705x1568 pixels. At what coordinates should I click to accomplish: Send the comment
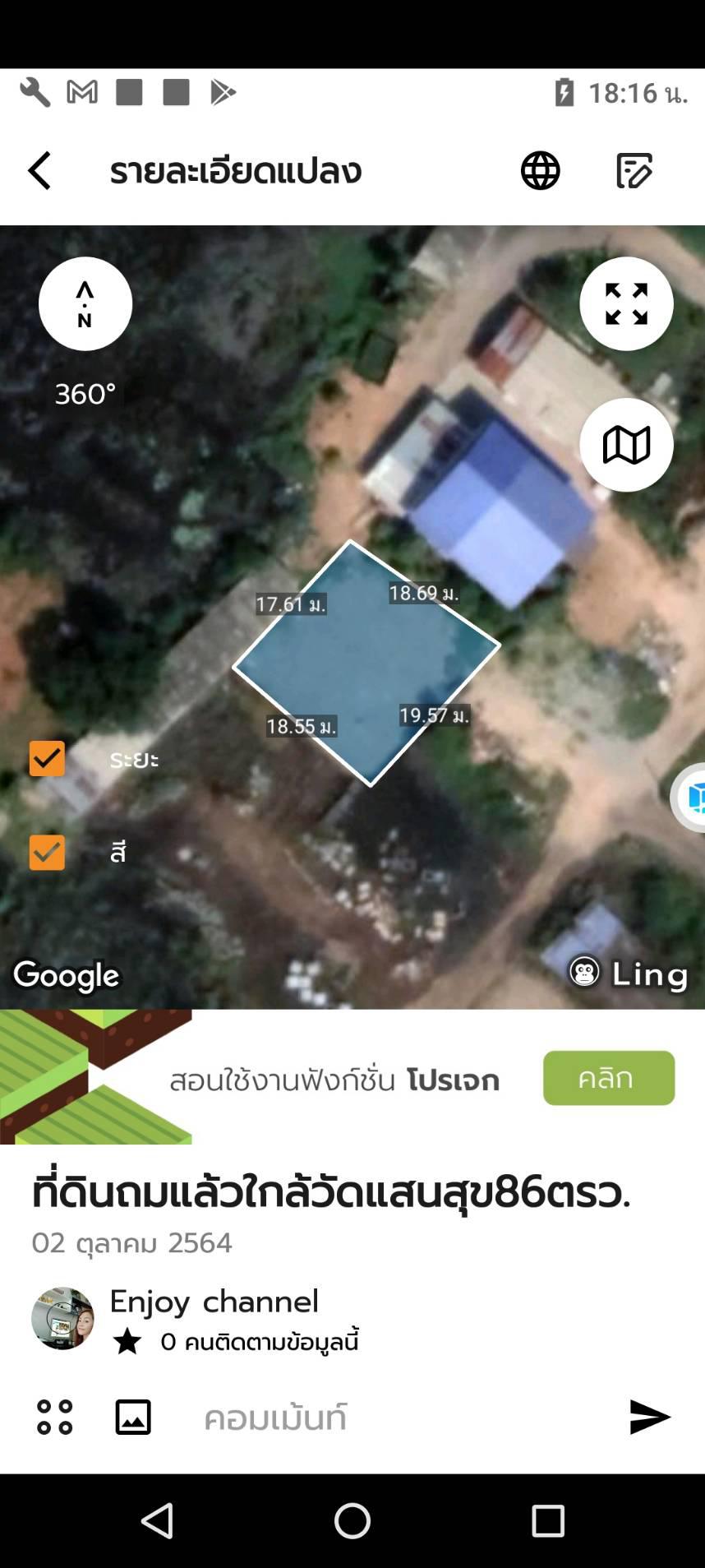point(650,1417)
